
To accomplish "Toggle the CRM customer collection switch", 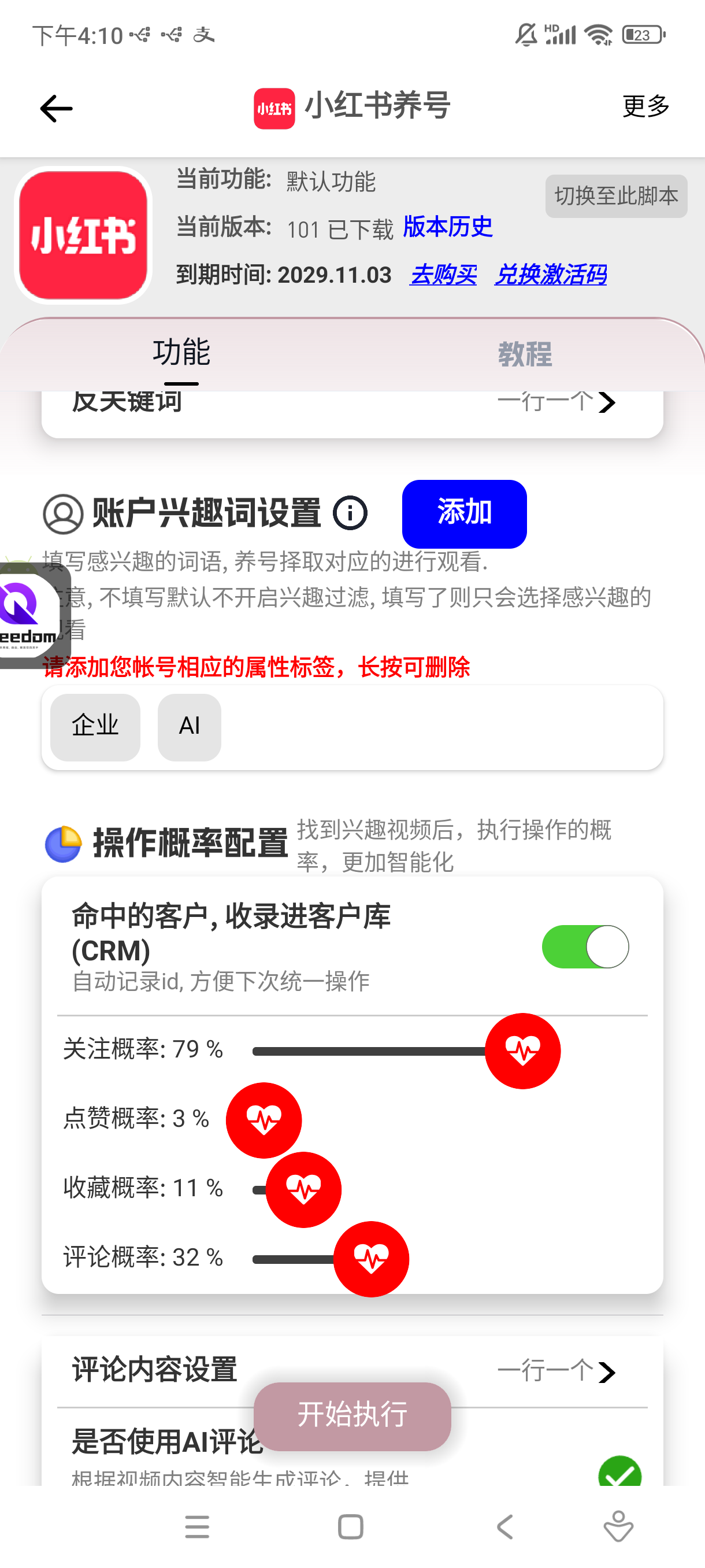I will (x=585, y=946).
